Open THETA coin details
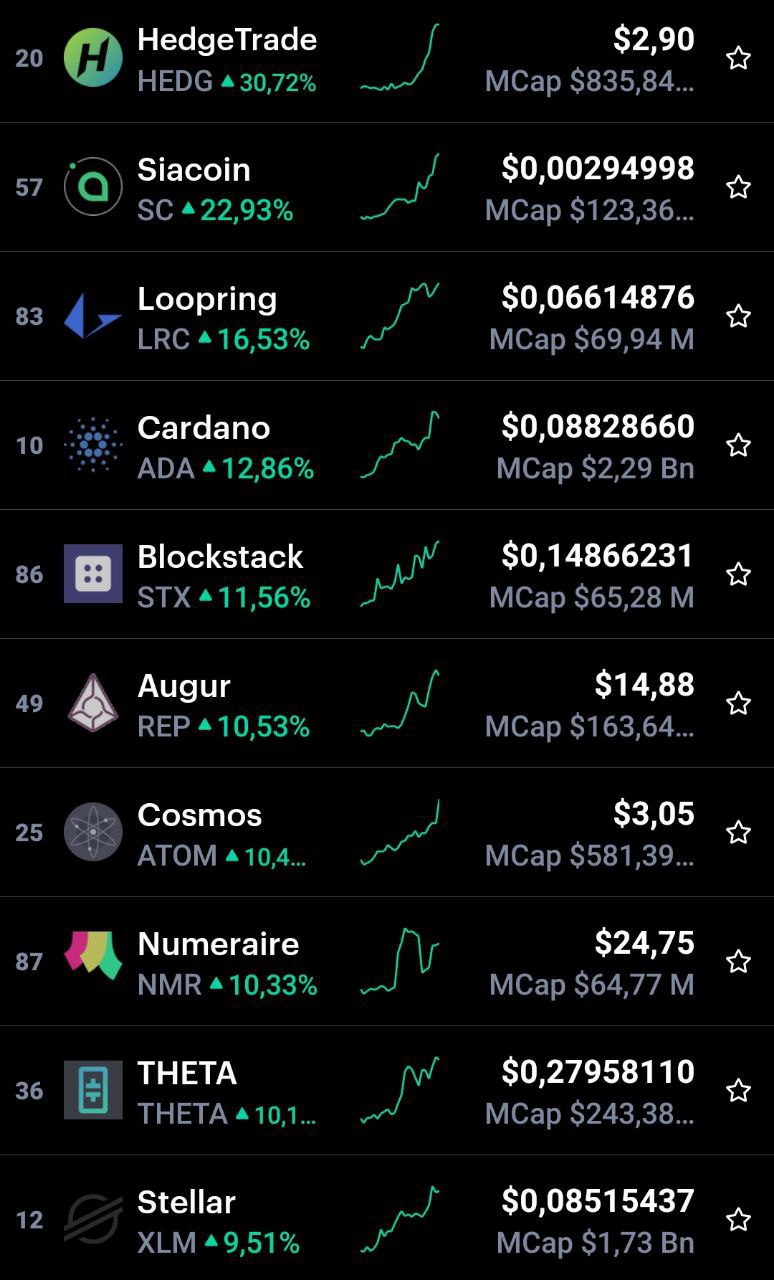774x1280 pixels. (x=387, y=1090)
